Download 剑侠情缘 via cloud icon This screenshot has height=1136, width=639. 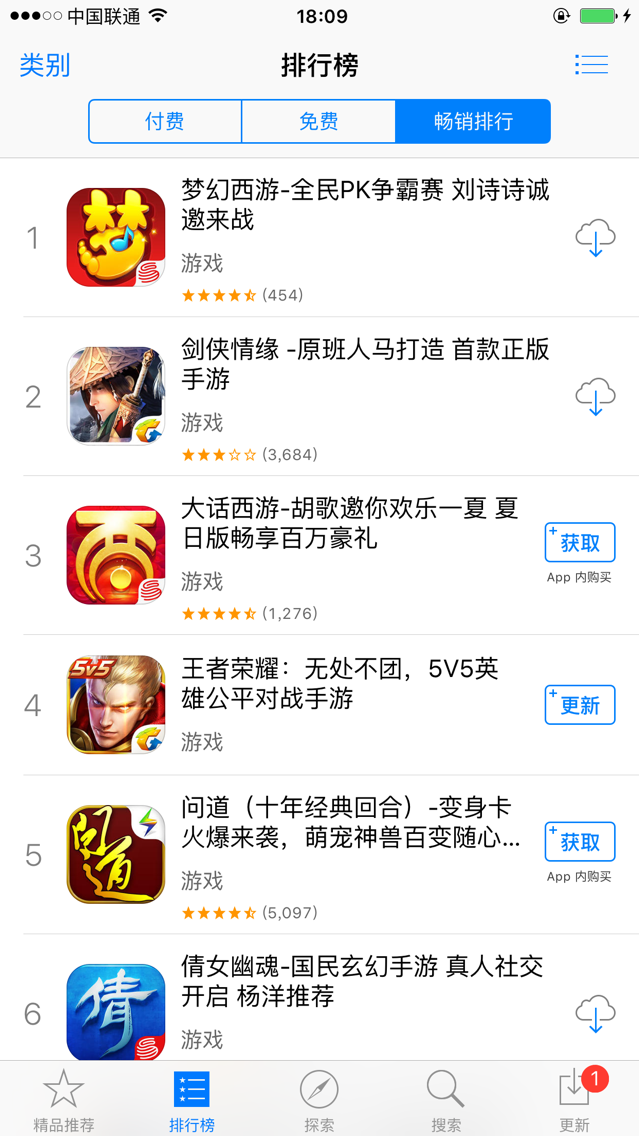595,397
